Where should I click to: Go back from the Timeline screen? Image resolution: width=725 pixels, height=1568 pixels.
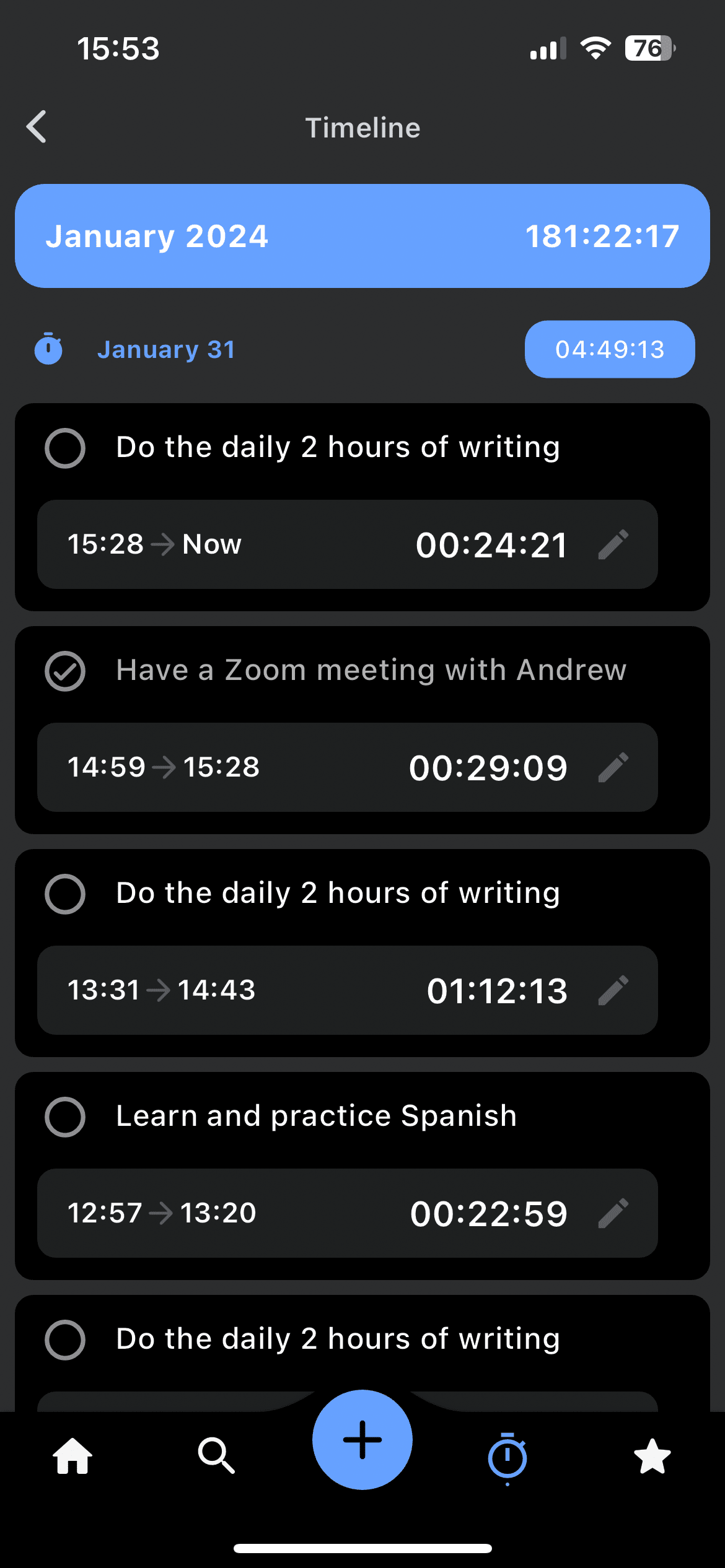37,127
